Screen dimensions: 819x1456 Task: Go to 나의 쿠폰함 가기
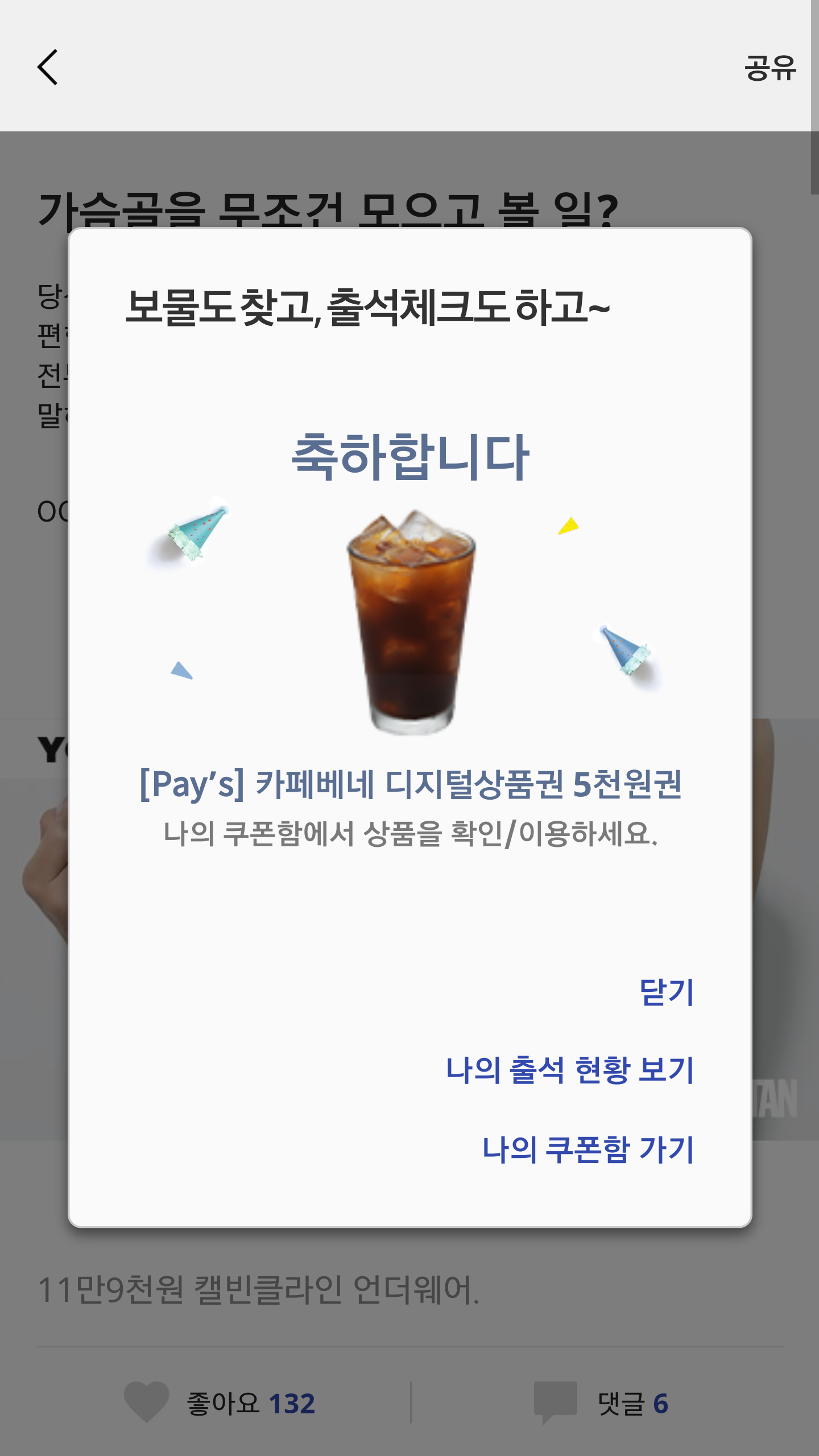[x=588, y=1149]
